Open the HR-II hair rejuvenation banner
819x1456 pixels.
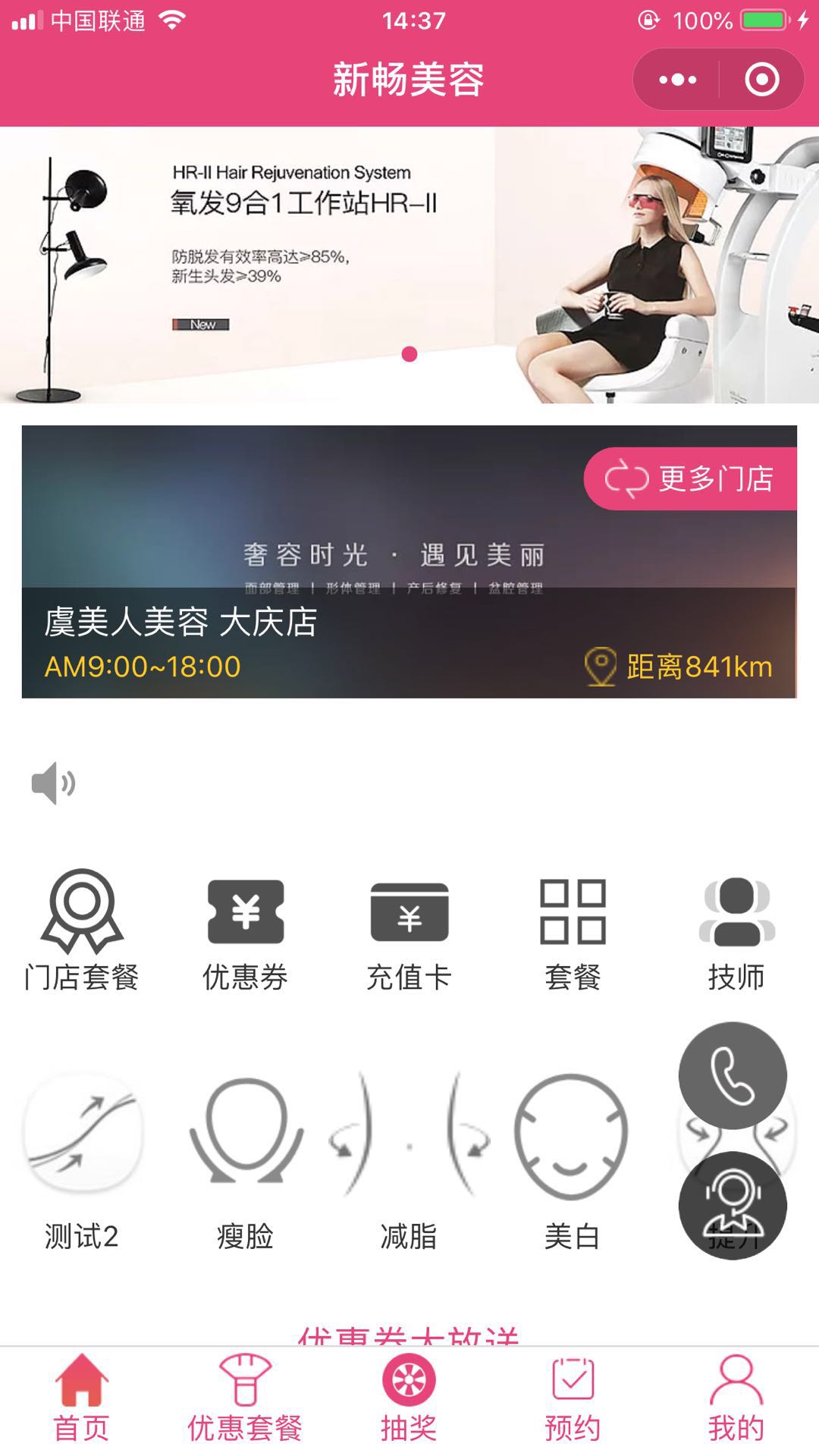tap(409, 265)
